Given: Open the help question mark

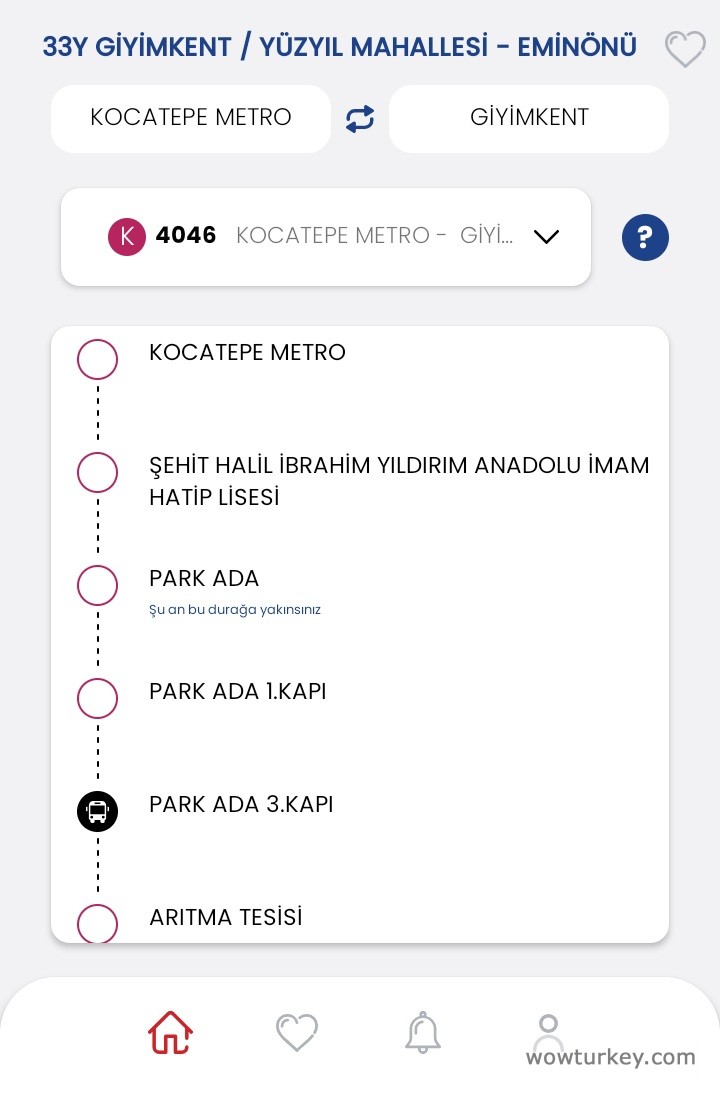Looking at the screenshot, I should click(x=645, y=237).
